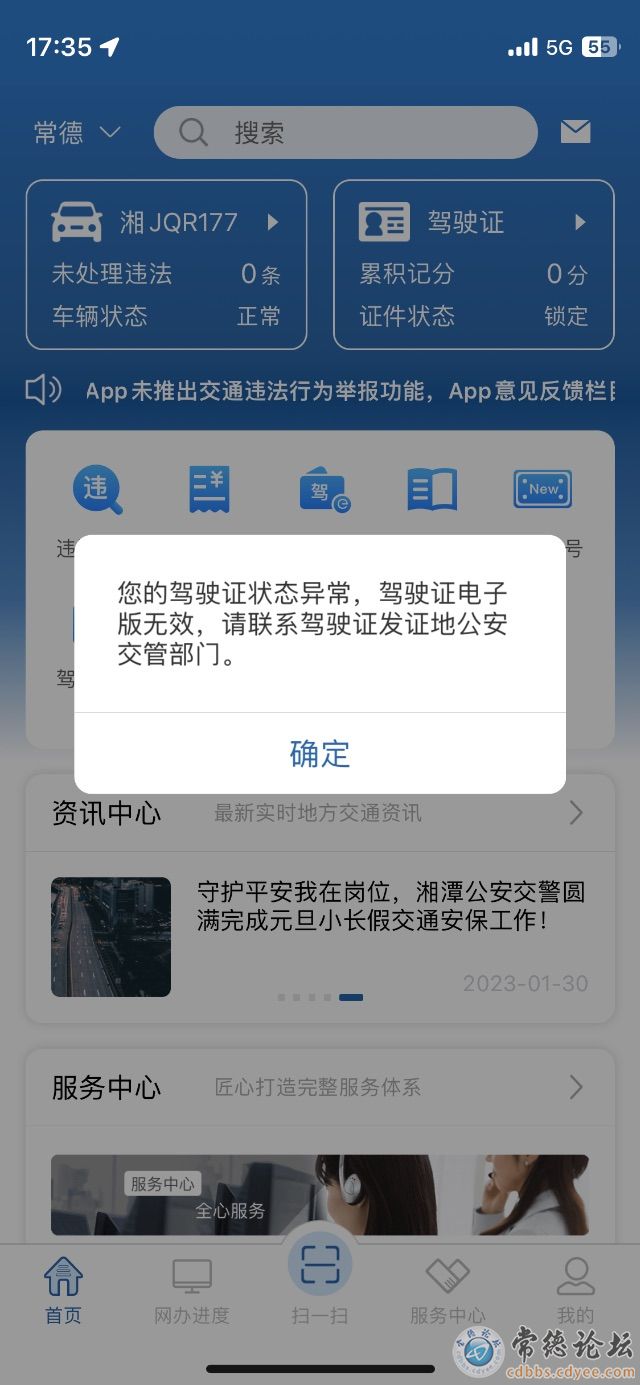
Task: Open the mail envelope icon
Action: point(575,131)
